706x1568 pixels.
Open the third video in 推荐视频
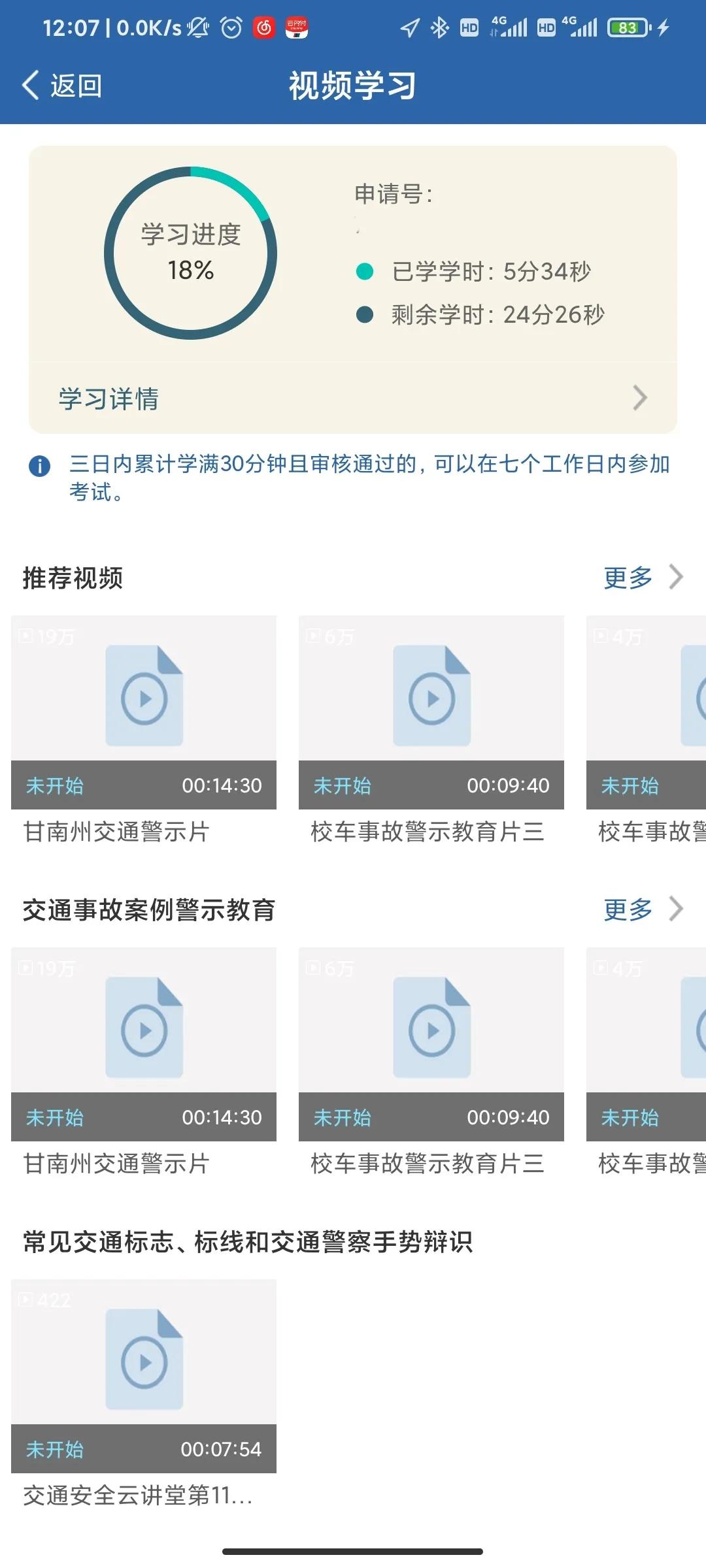point(646,697)
